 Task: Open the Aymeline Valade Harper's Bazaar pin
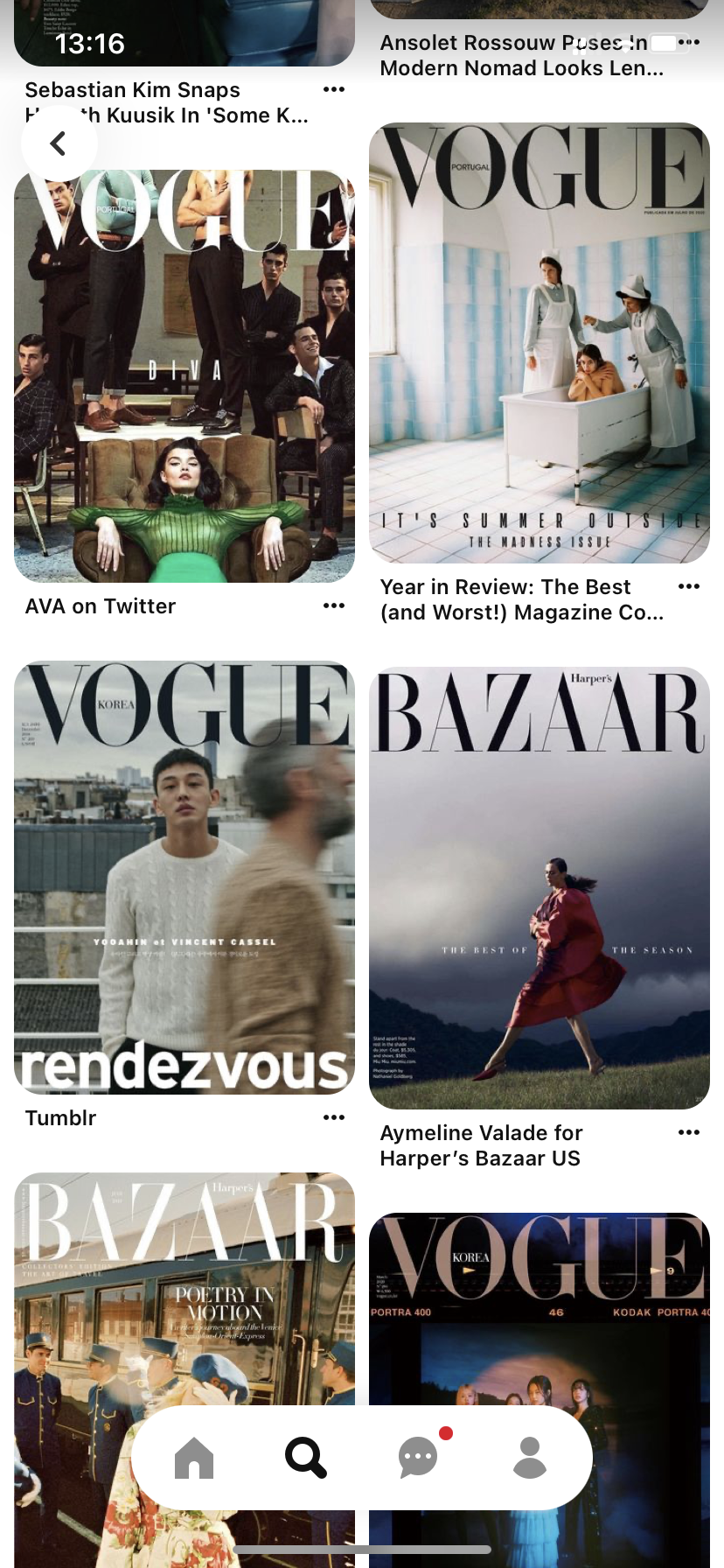(540, 888)
